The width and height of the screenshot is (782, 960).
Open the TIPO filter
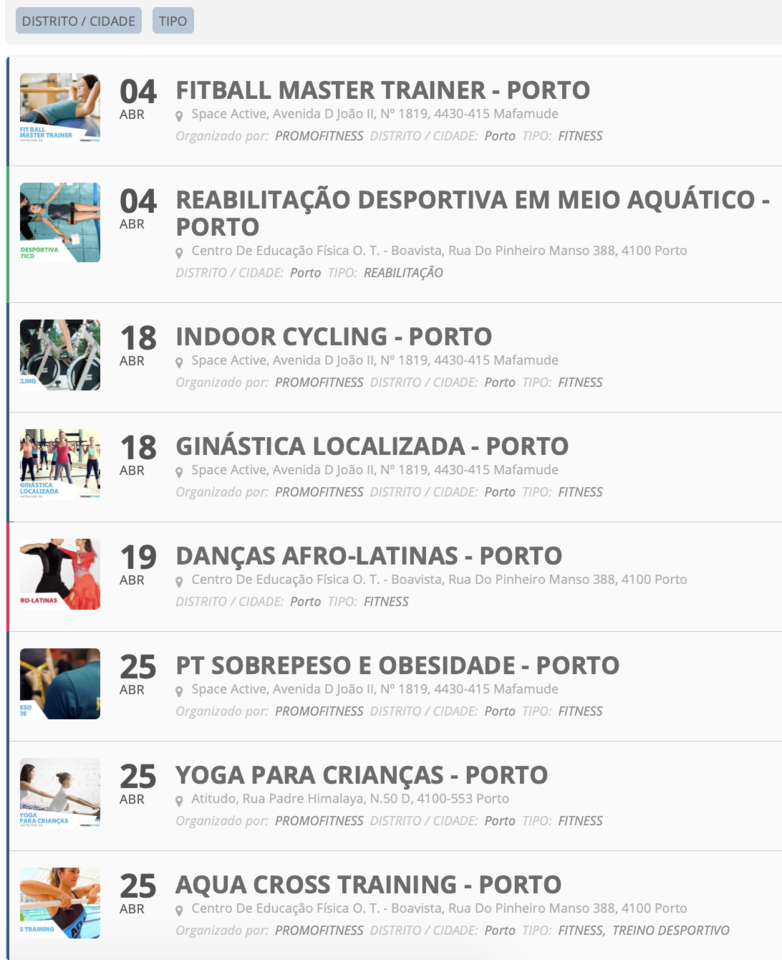coord(173,20)
